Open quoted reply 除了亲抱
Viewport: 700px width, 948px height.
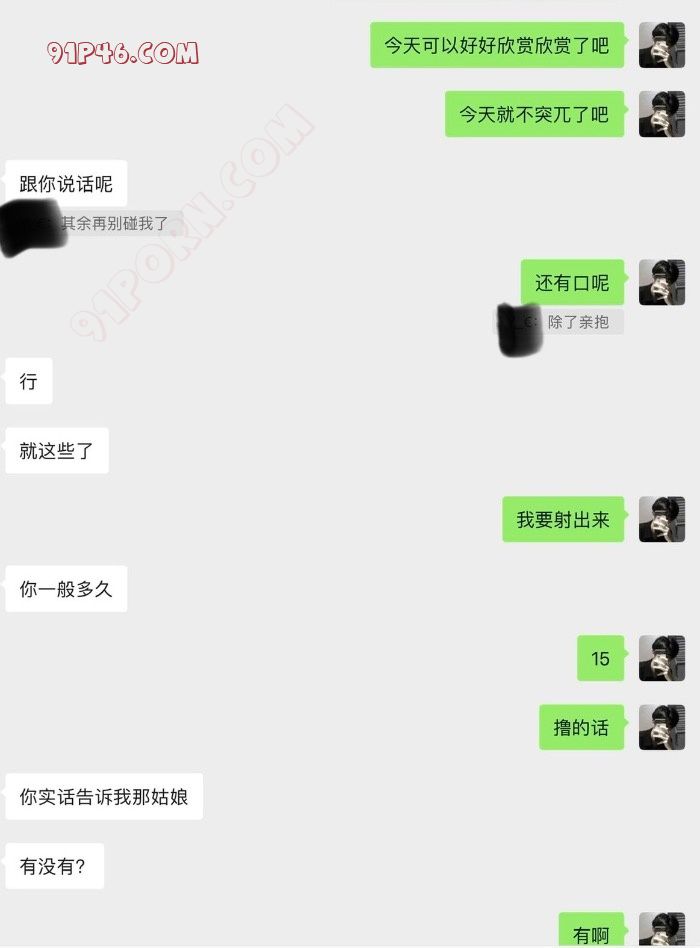pyautogui.click(x=578, y=322)
